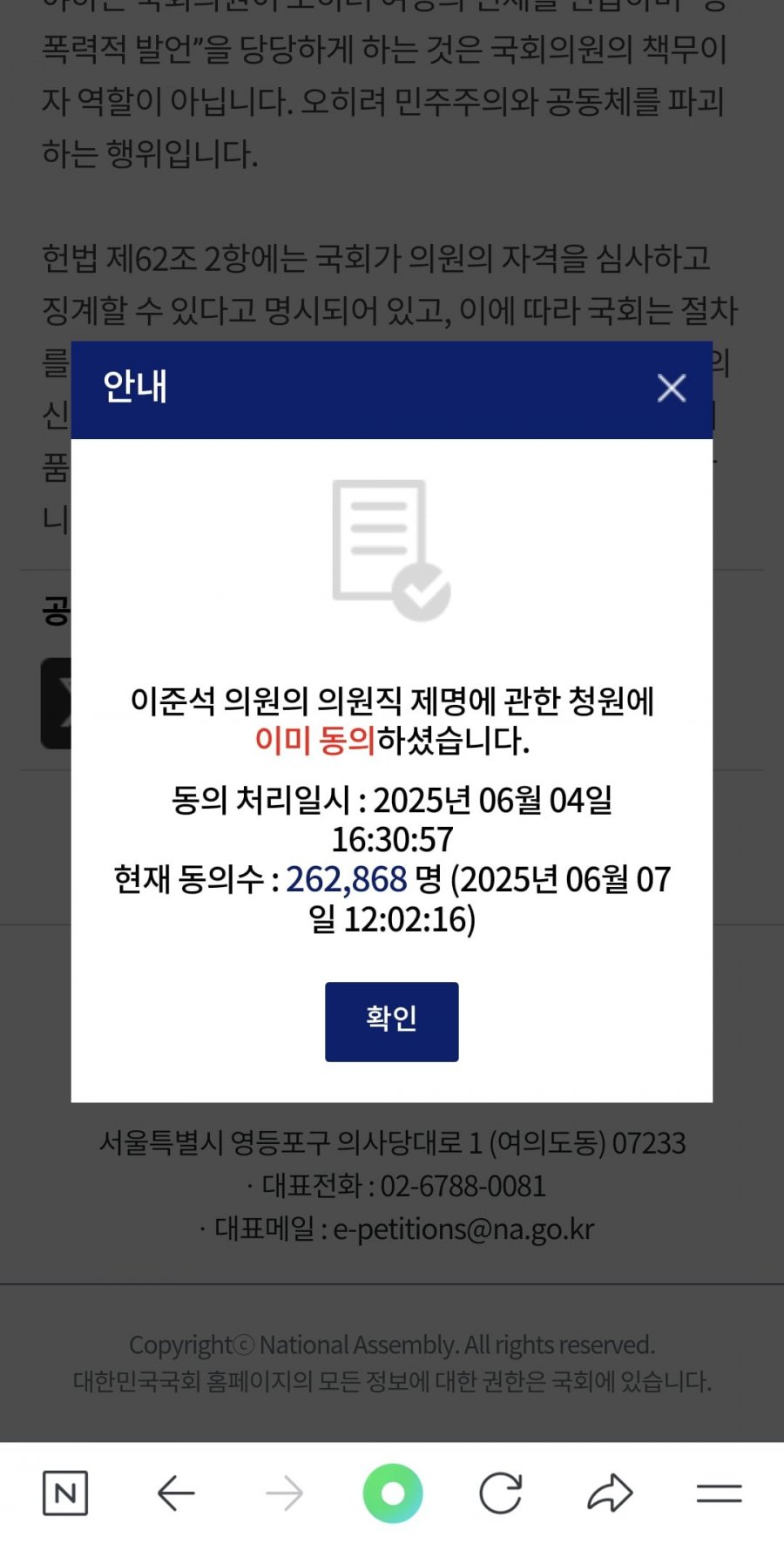Open the browser menu
The width and height of the screenshot is (784, 1544).
(719, 1493)
